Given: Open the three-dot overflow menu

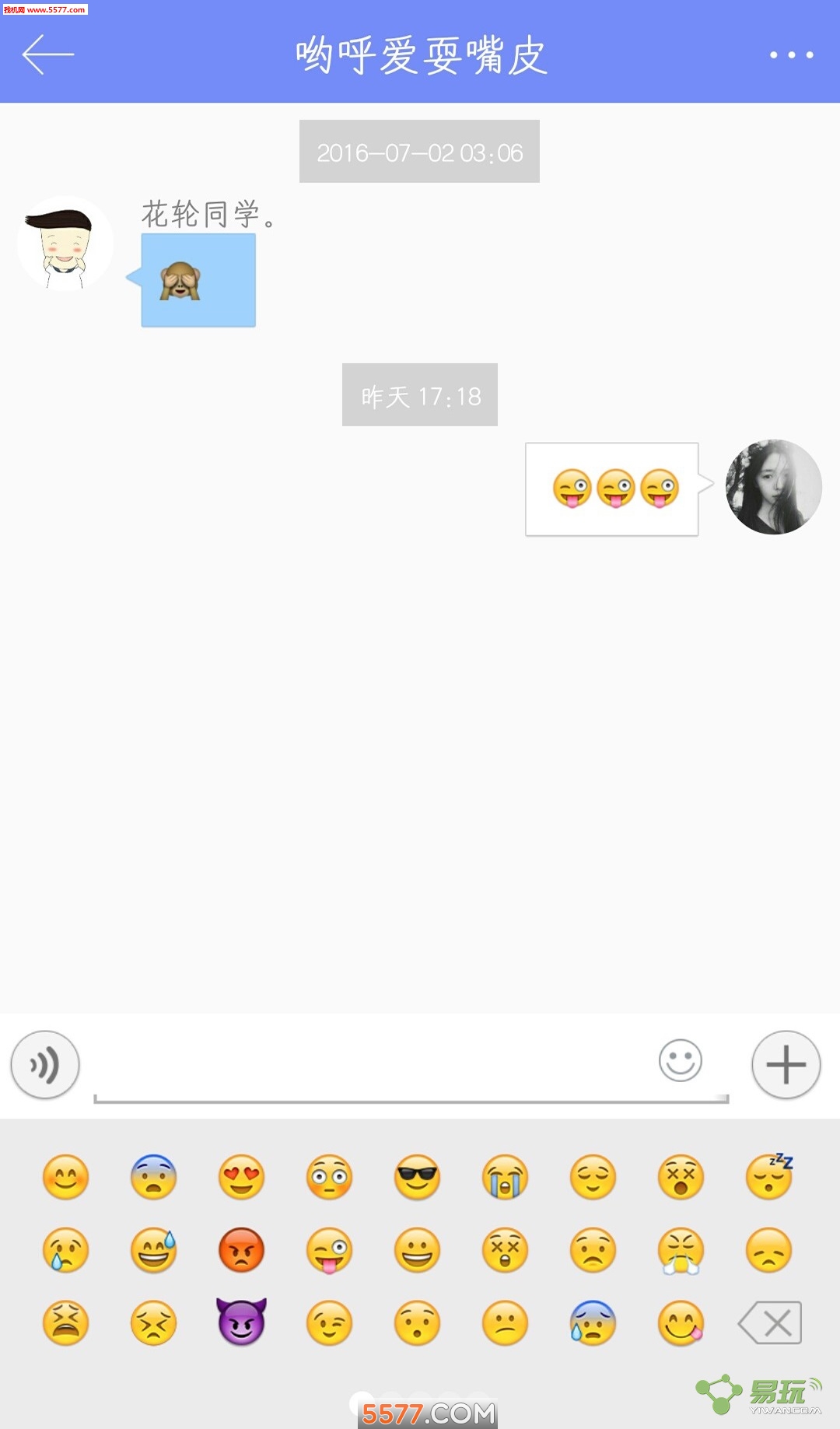Looking at the screenshot, I should click(x=791, y=54).
